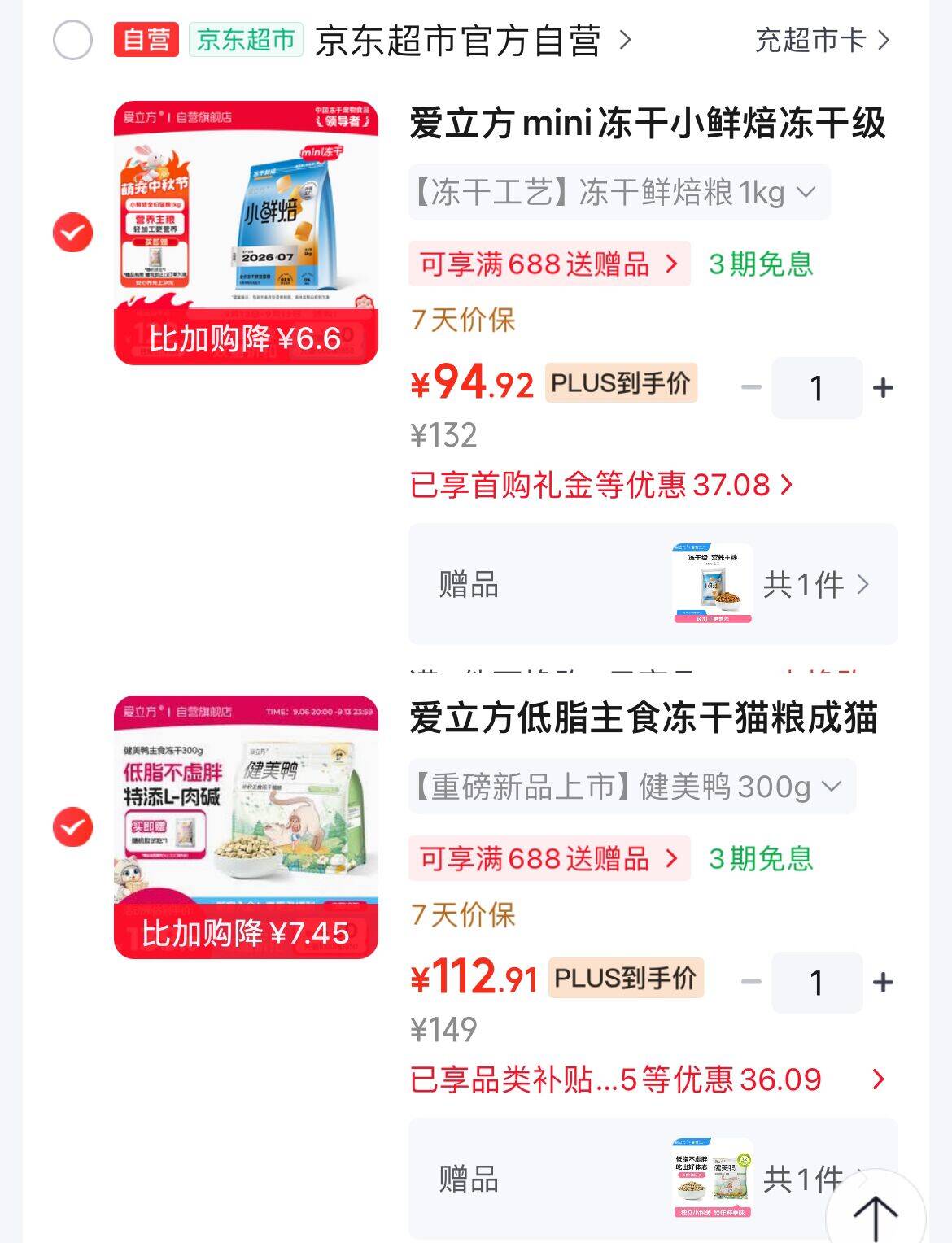Increase quantity of the ¥112.91 item

click(x=883, y=983)
